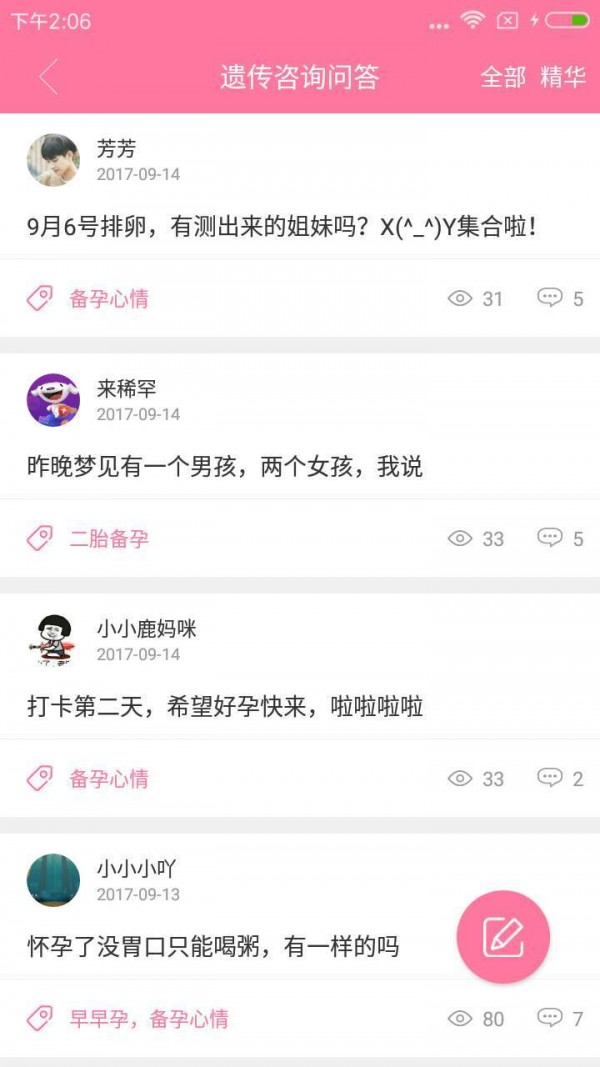Open 小小鹿妈咪's post 打卡第二天
Screen dimensions: 600x1067
[x=225, y=707]
